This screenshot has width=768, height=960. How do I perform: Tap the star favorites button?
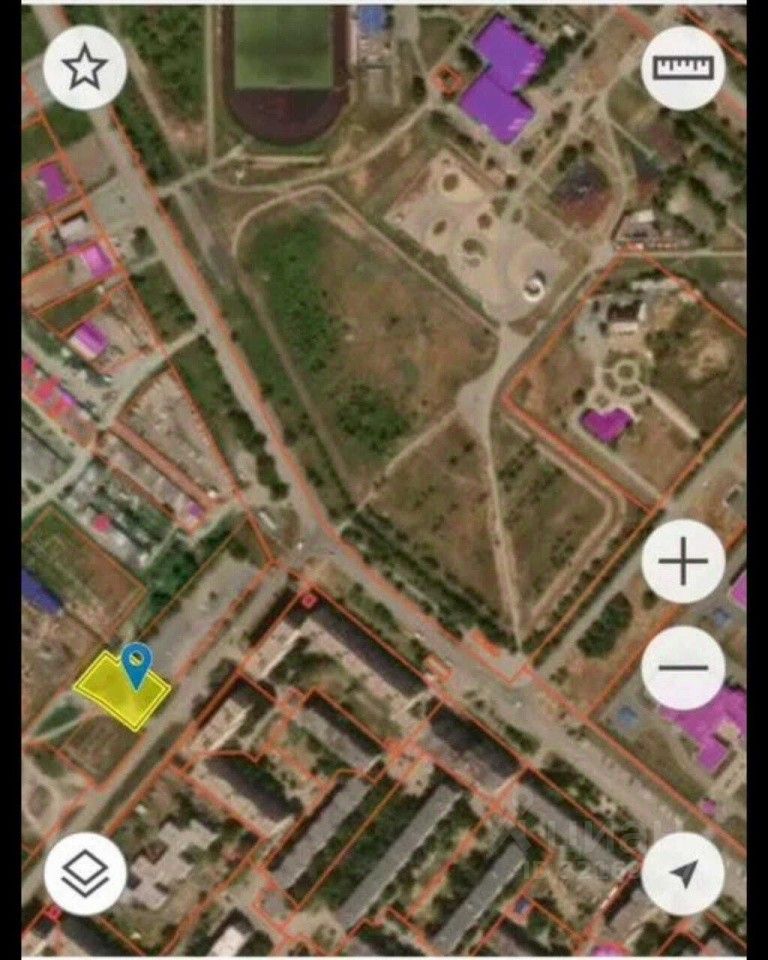[x=85, y=67]
